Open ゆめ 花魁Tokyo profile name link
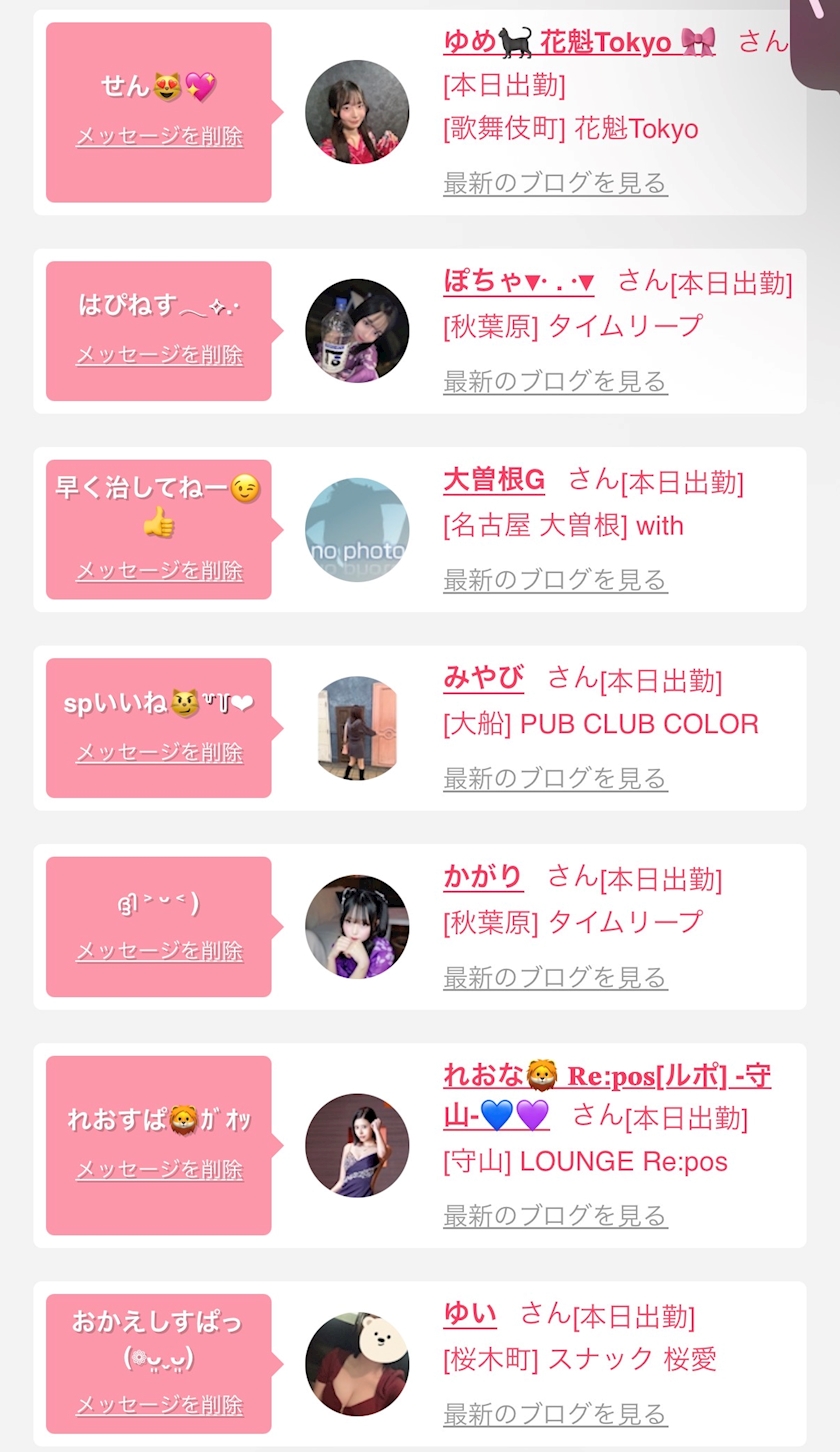The height and width of the screenshot is (1452, 840). pos(580,42)
